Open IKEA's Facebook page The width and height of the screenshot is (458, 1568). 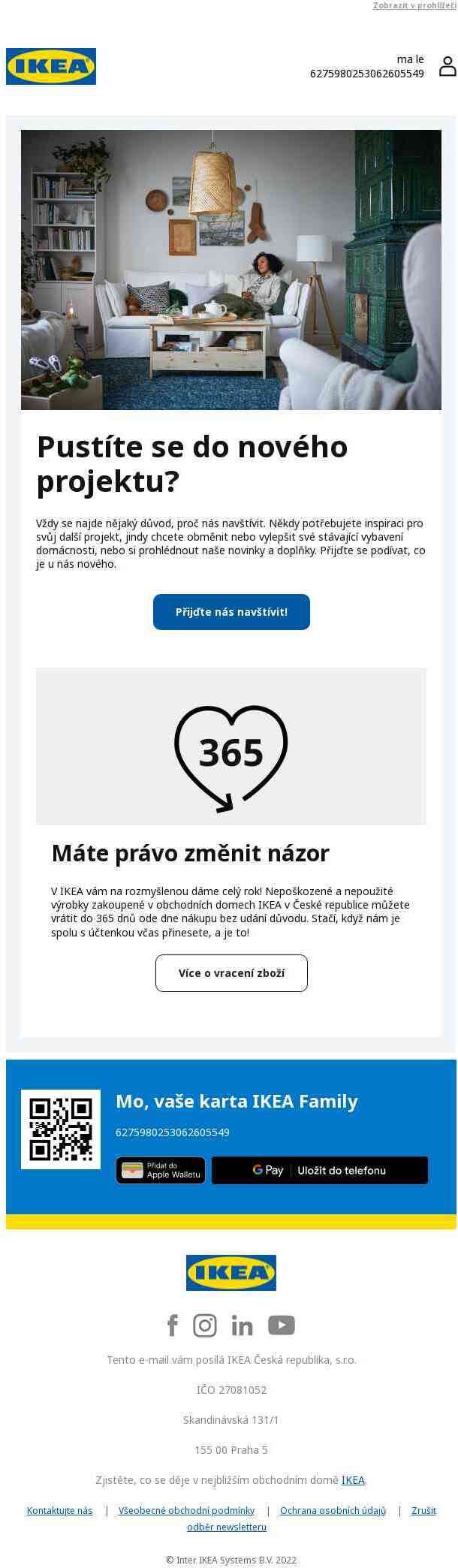[173, 1325]
